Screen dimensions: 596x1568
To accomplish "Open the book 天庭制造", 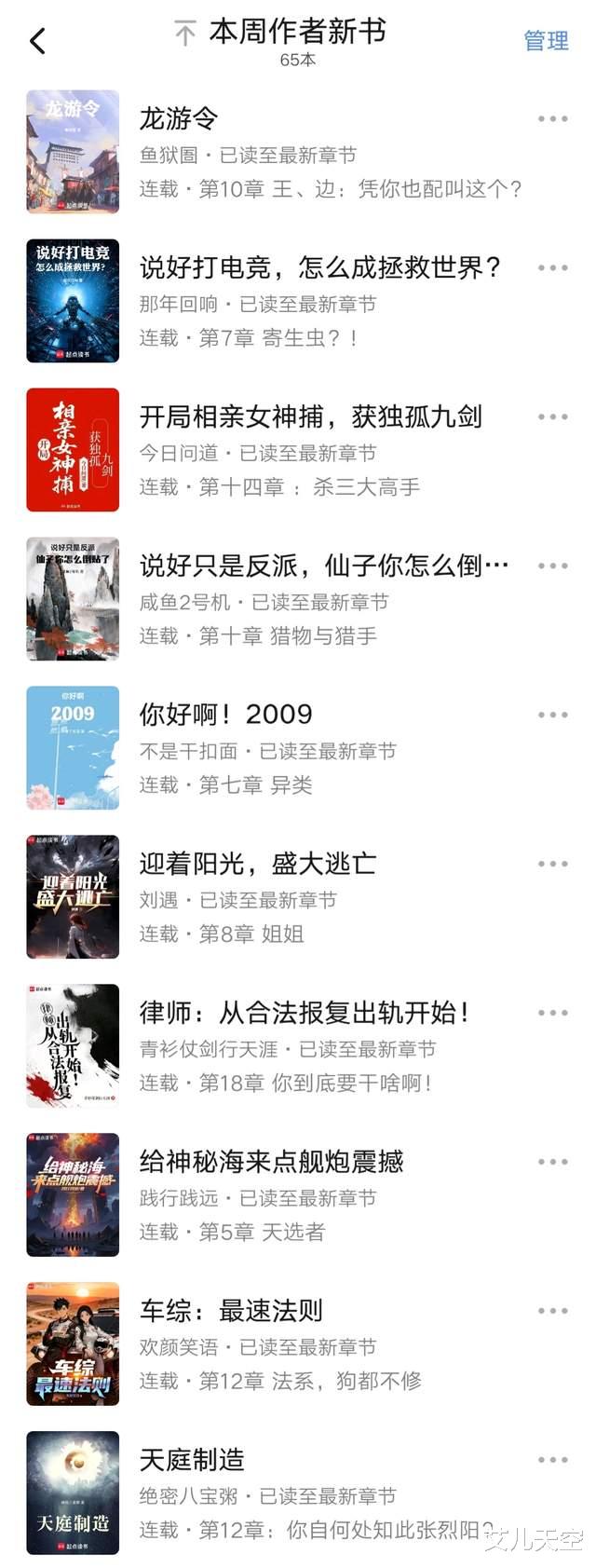I will click(192, 1461).
